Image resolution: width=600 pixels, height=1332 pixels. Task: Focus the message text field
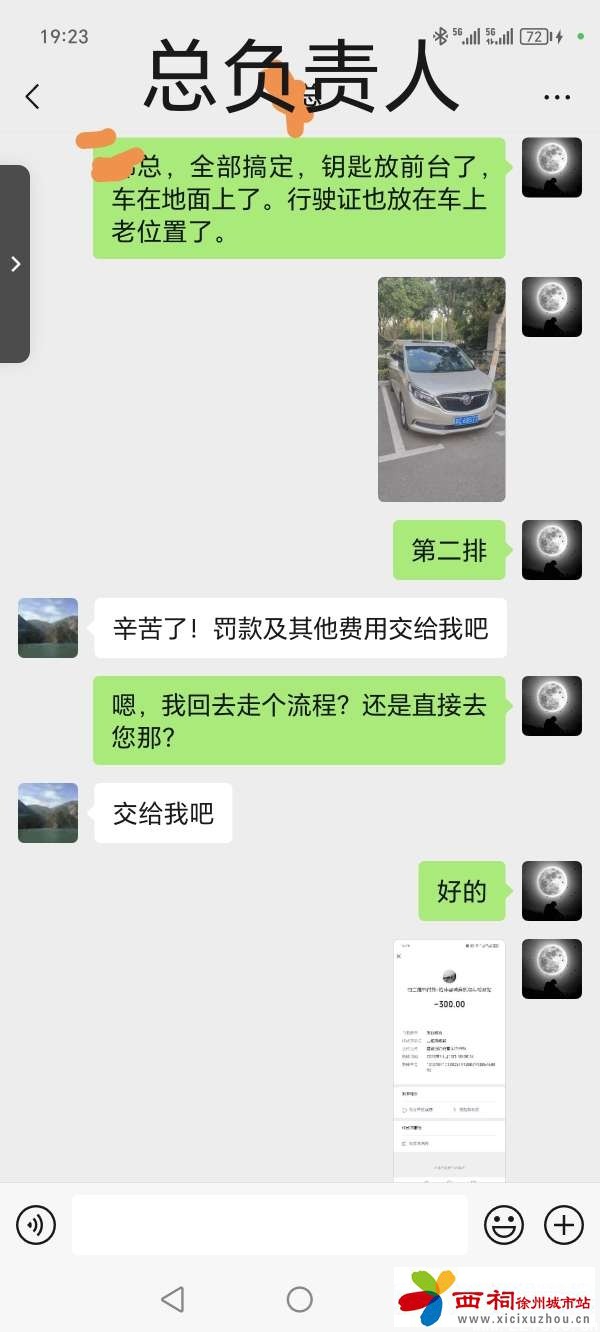(269, 1224)
